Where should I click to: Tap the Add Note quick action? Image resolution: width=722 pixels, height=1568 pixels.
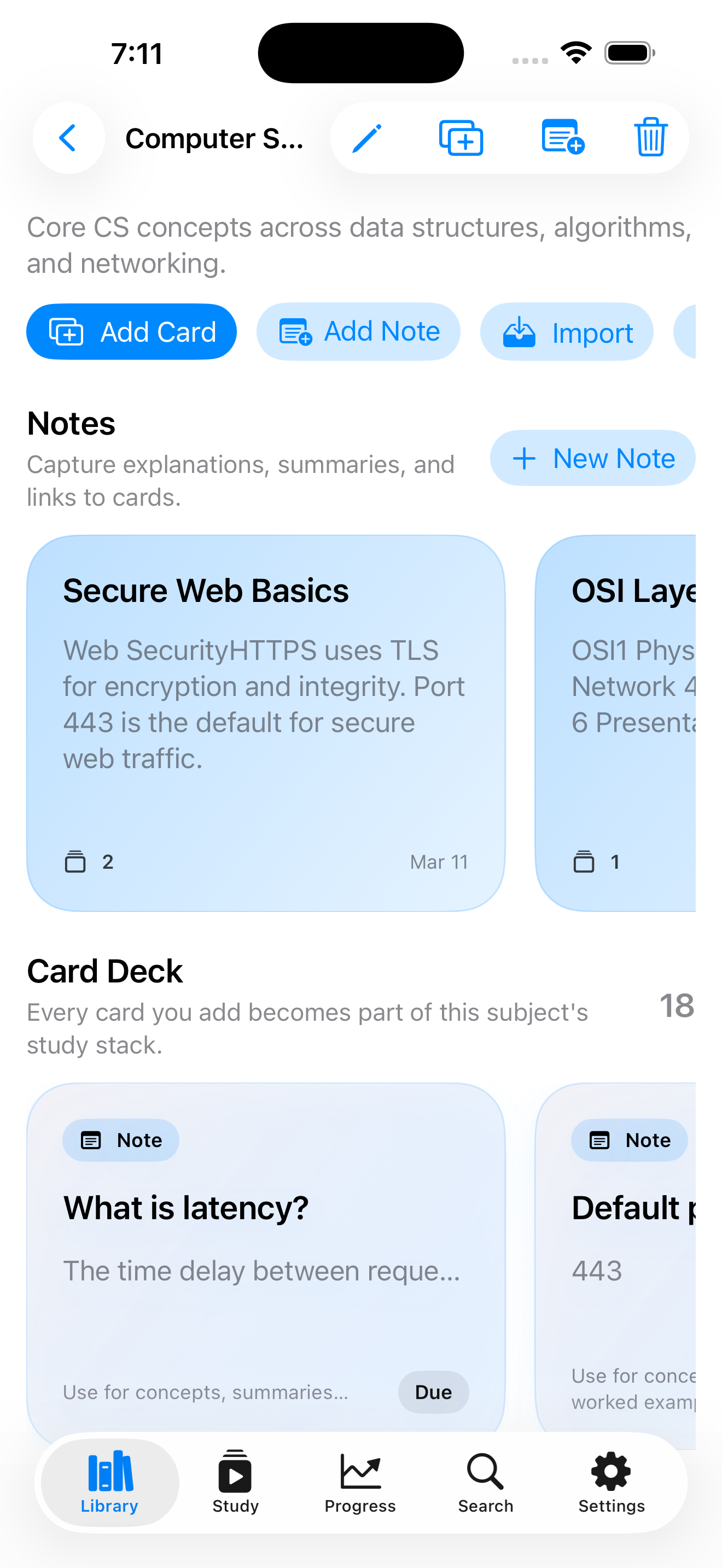tap(359, 331)
